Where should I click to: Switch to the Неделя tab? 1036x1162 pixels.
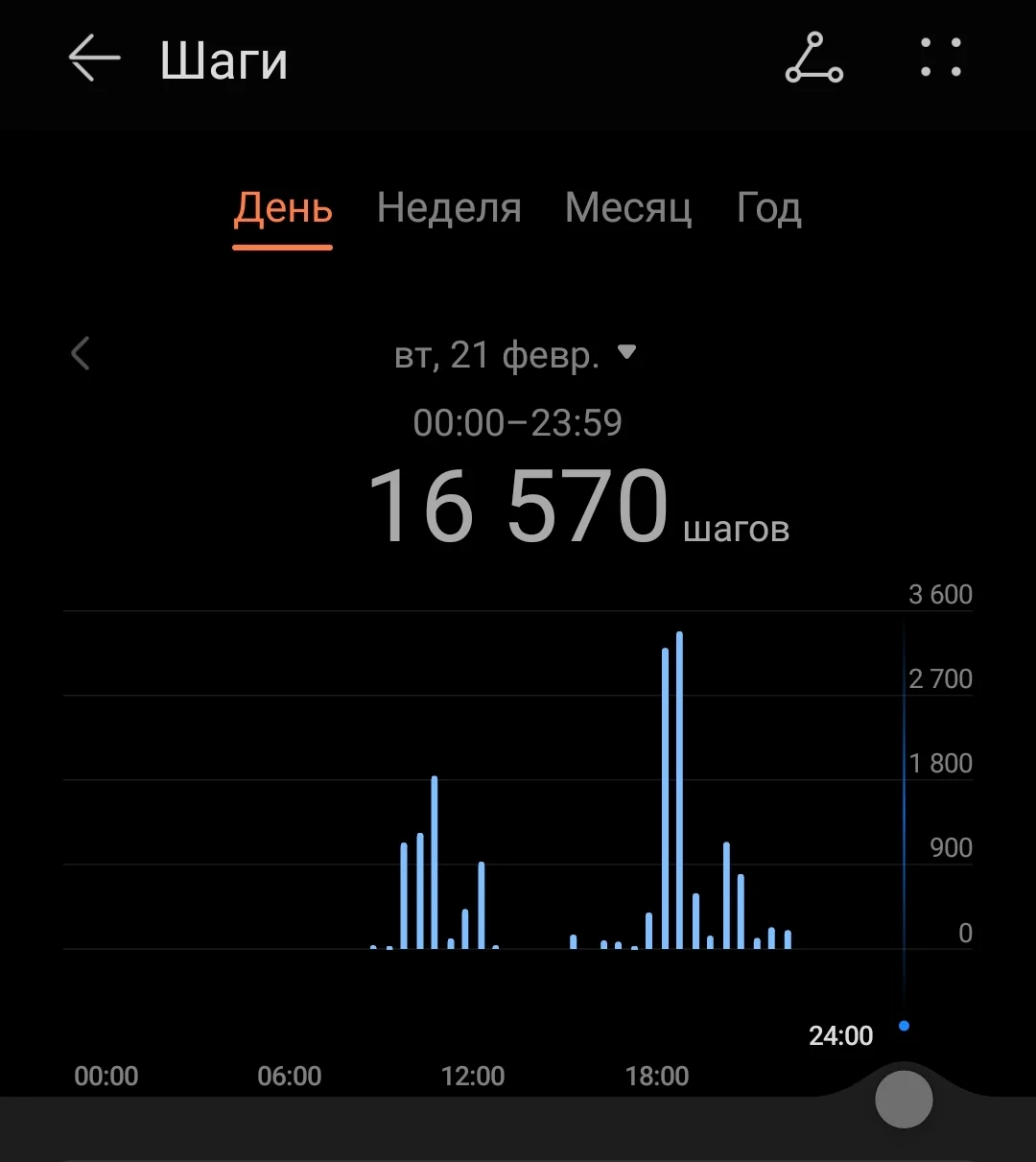coord(449,208)
